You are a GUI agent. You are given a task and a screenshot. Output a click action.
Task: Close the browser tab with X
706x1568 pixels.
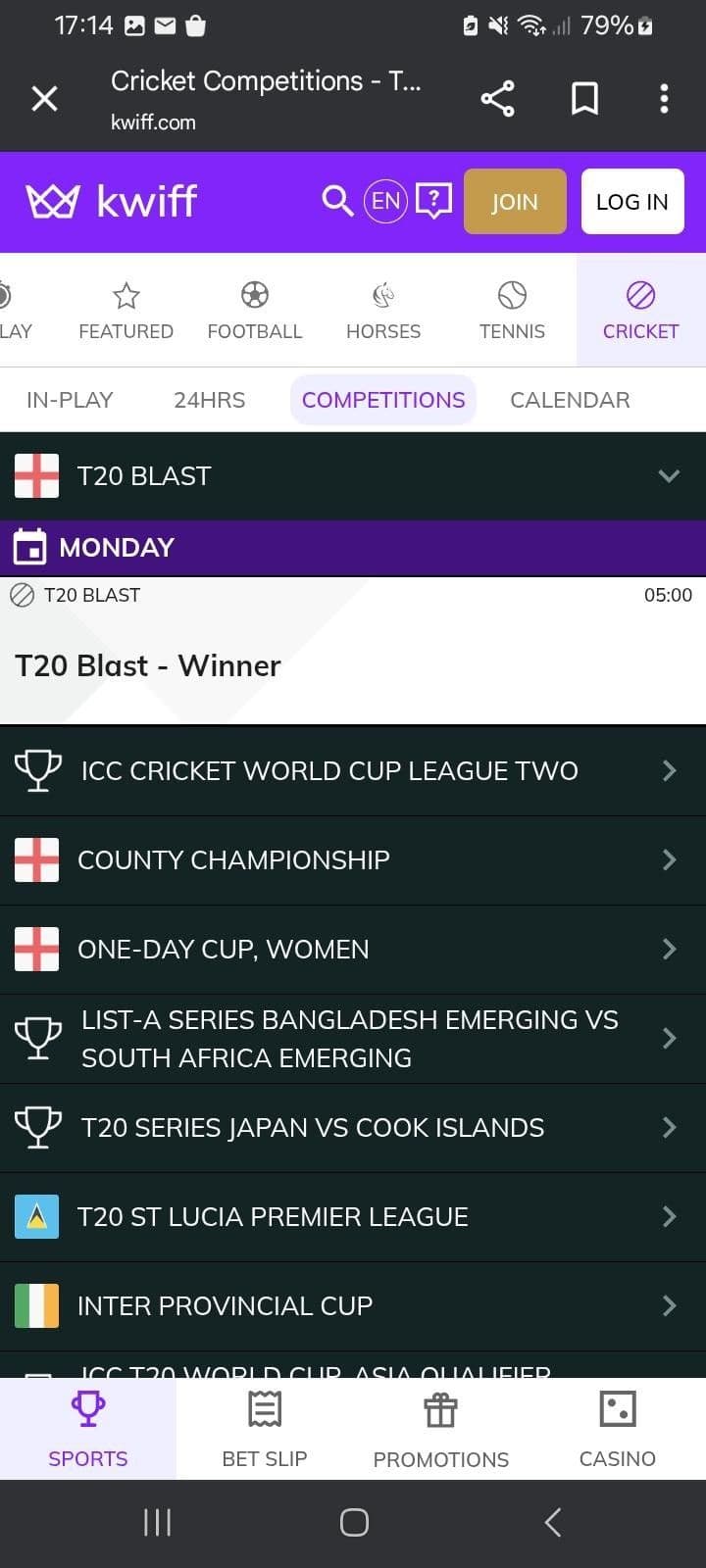(x=44, y=98)
